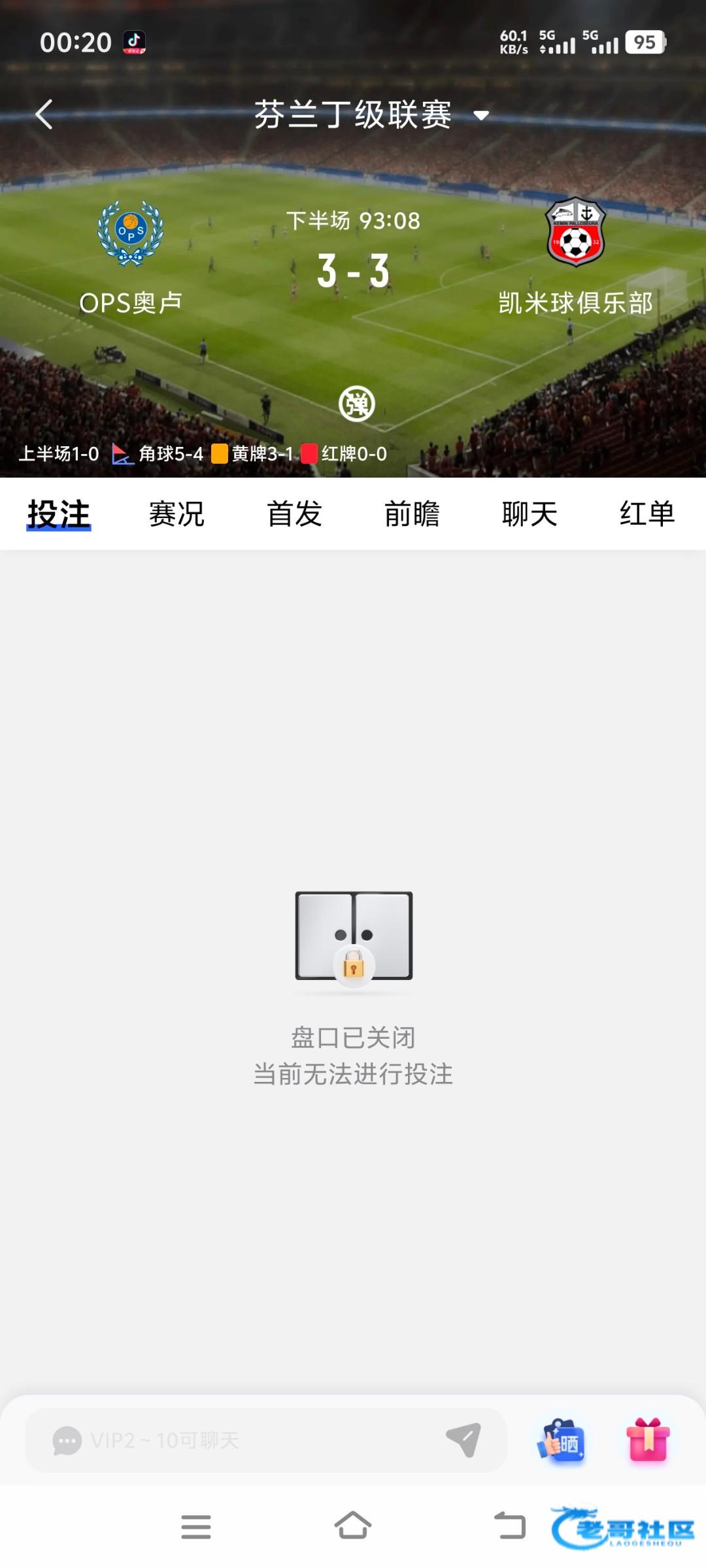Viewport: 706px width, 1568px height.
Task: Go to the system home screen
Action: (x=353, y=1526)
